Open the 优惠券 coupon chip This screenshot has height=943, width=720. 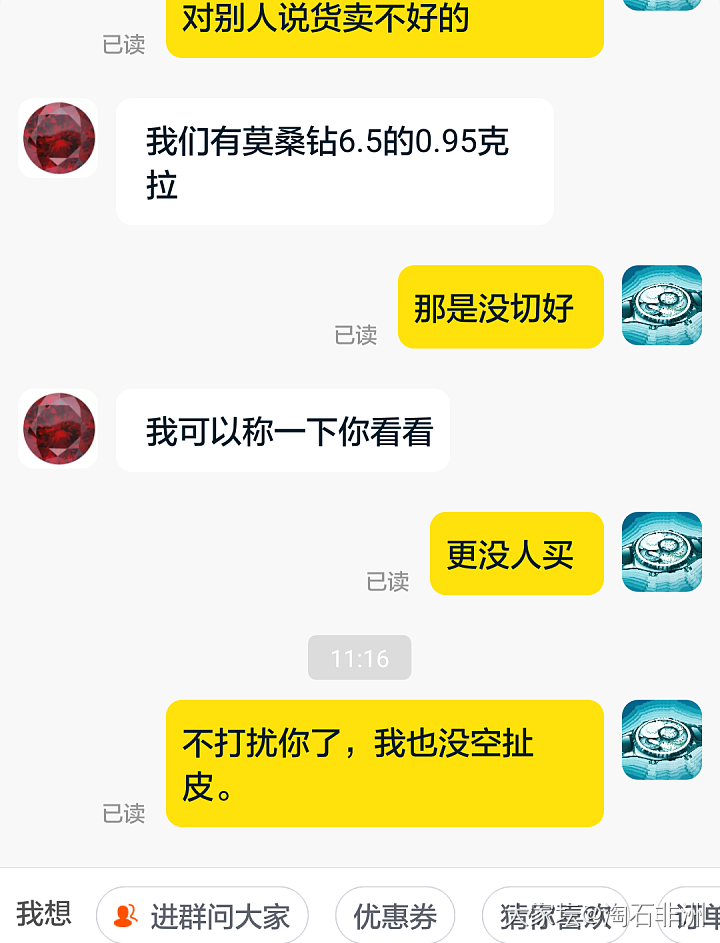(x=395, y=915)
